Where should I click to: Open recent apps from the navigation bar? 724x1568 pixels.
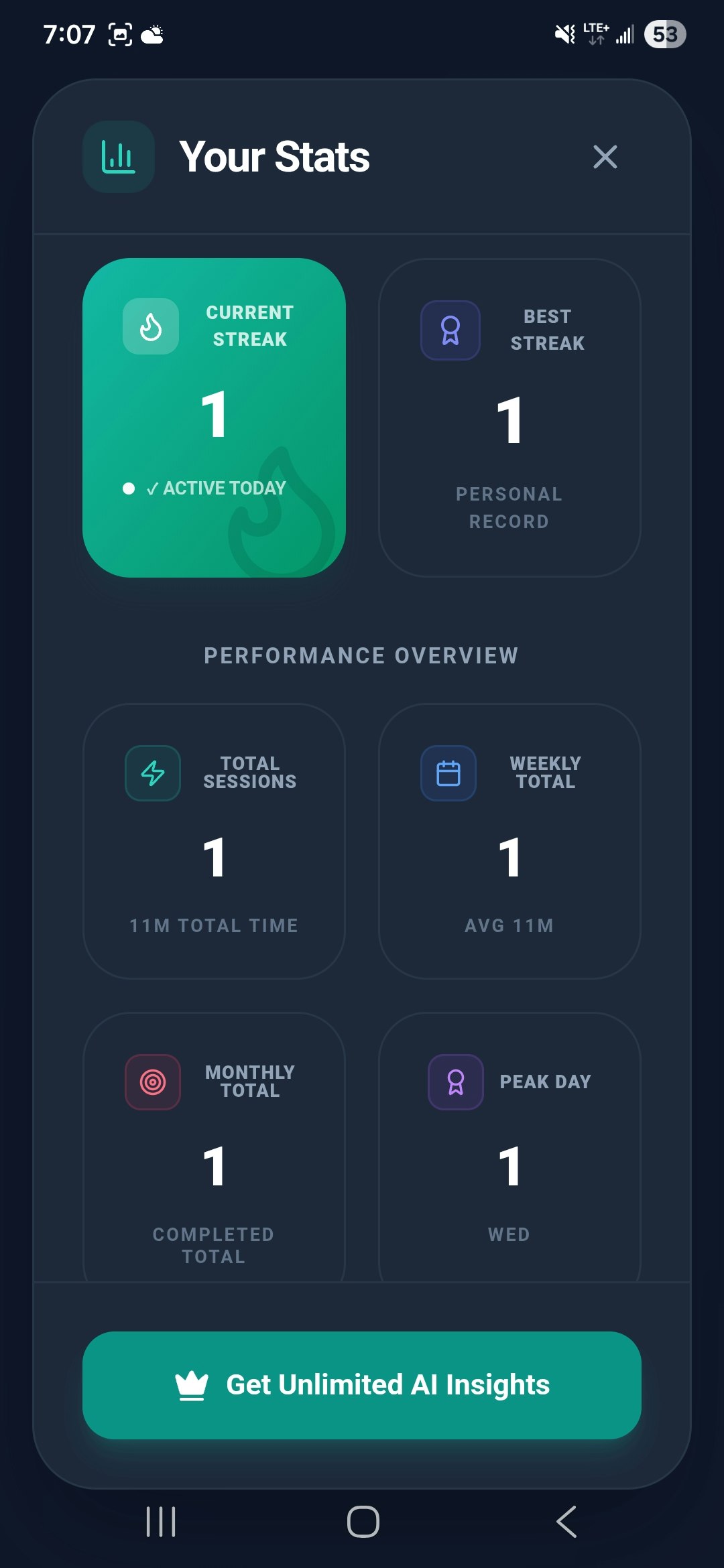[161, 1522]
